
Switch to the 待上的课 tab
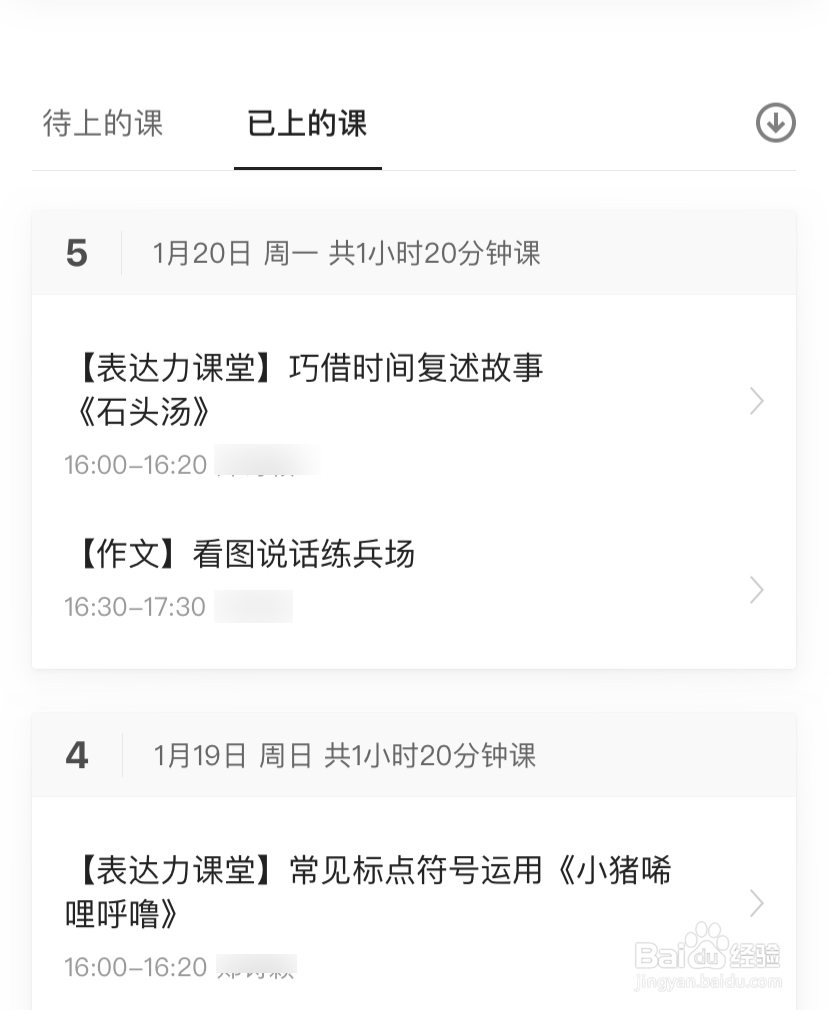(101, 123)
